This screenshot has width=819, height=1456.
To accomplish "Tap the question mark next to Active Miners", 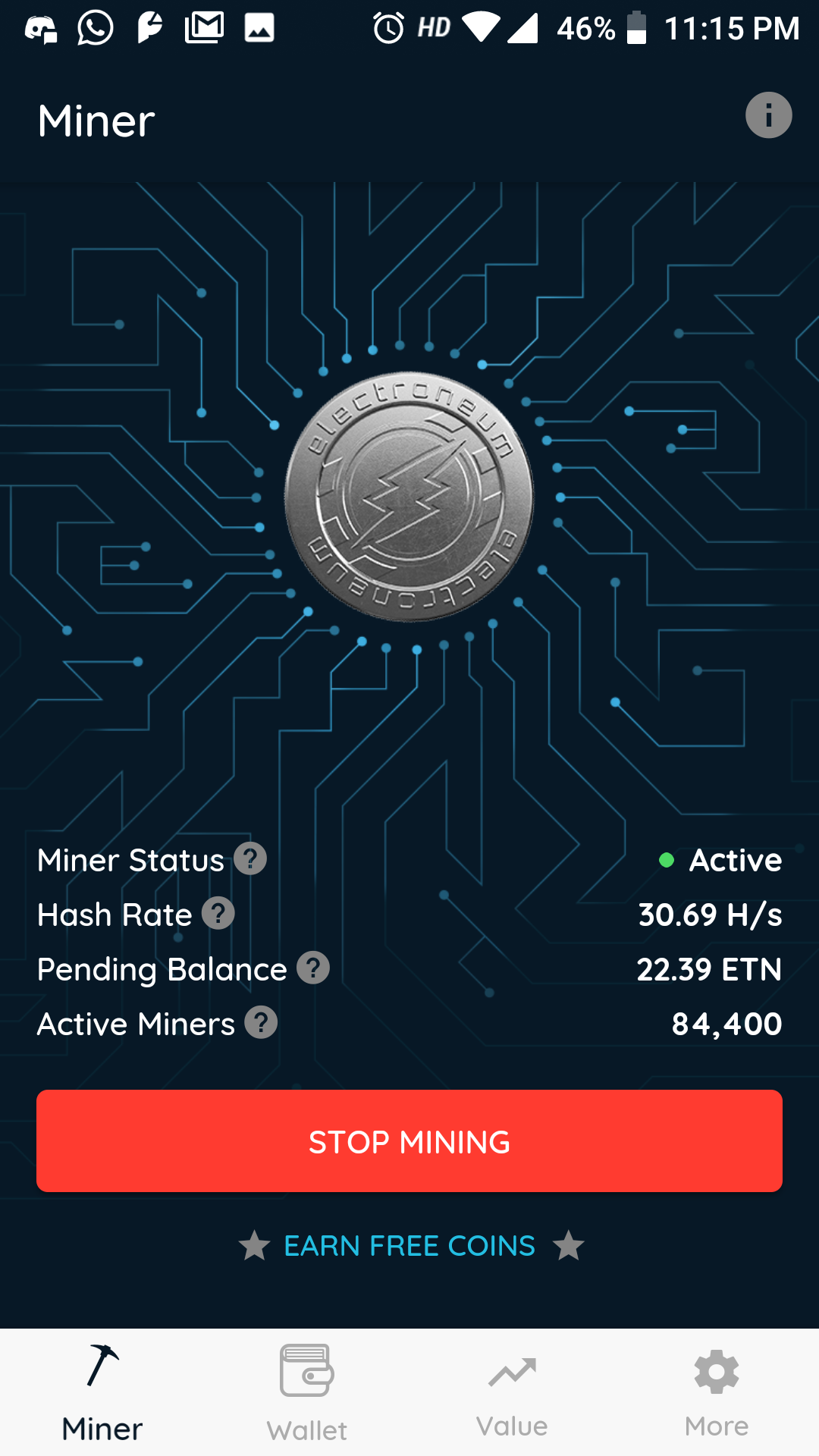I will click(x=261, y=1023).
